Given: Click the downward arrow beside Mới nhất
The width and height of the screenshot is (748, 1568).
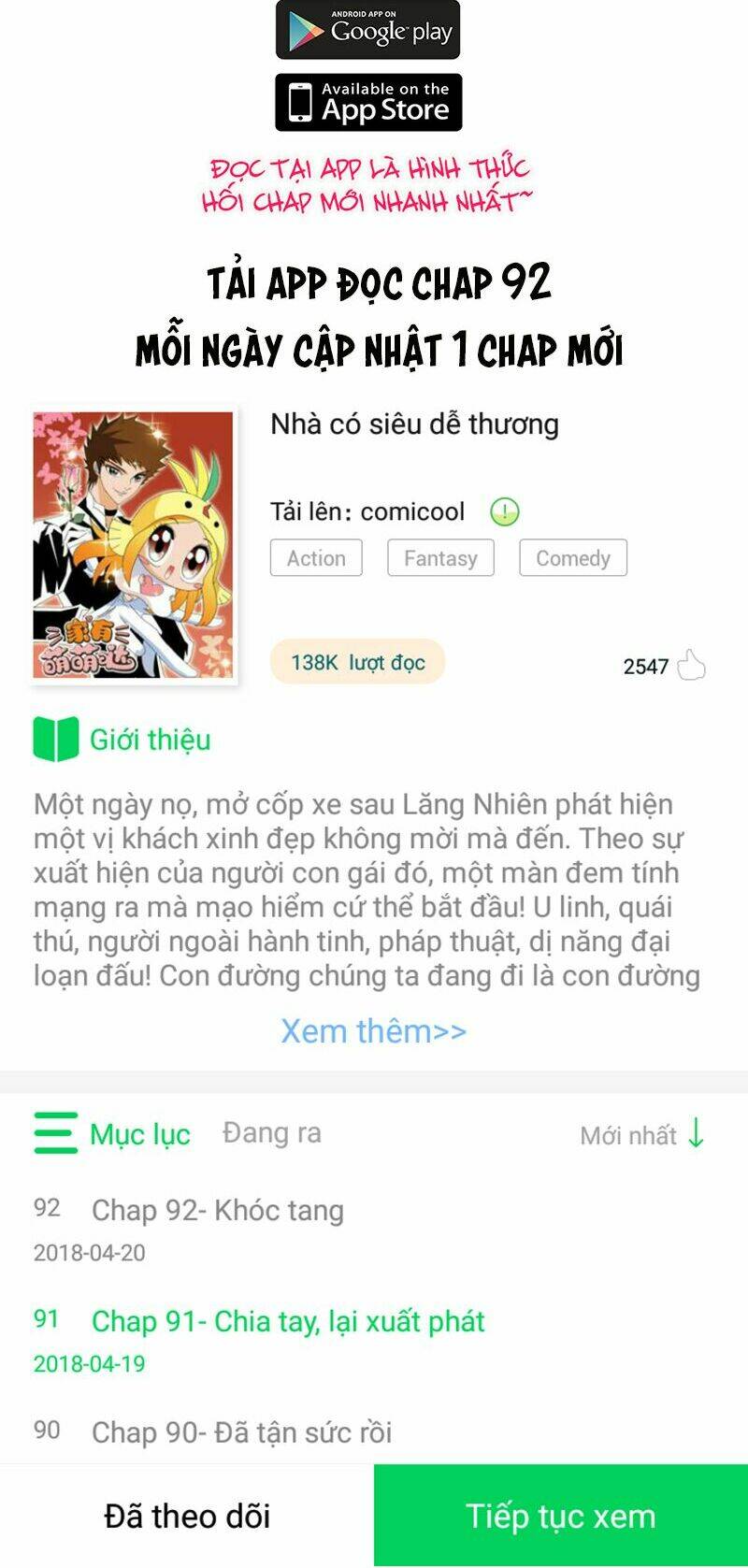Looking at the screenshot, I should [x=694, y=1134].
